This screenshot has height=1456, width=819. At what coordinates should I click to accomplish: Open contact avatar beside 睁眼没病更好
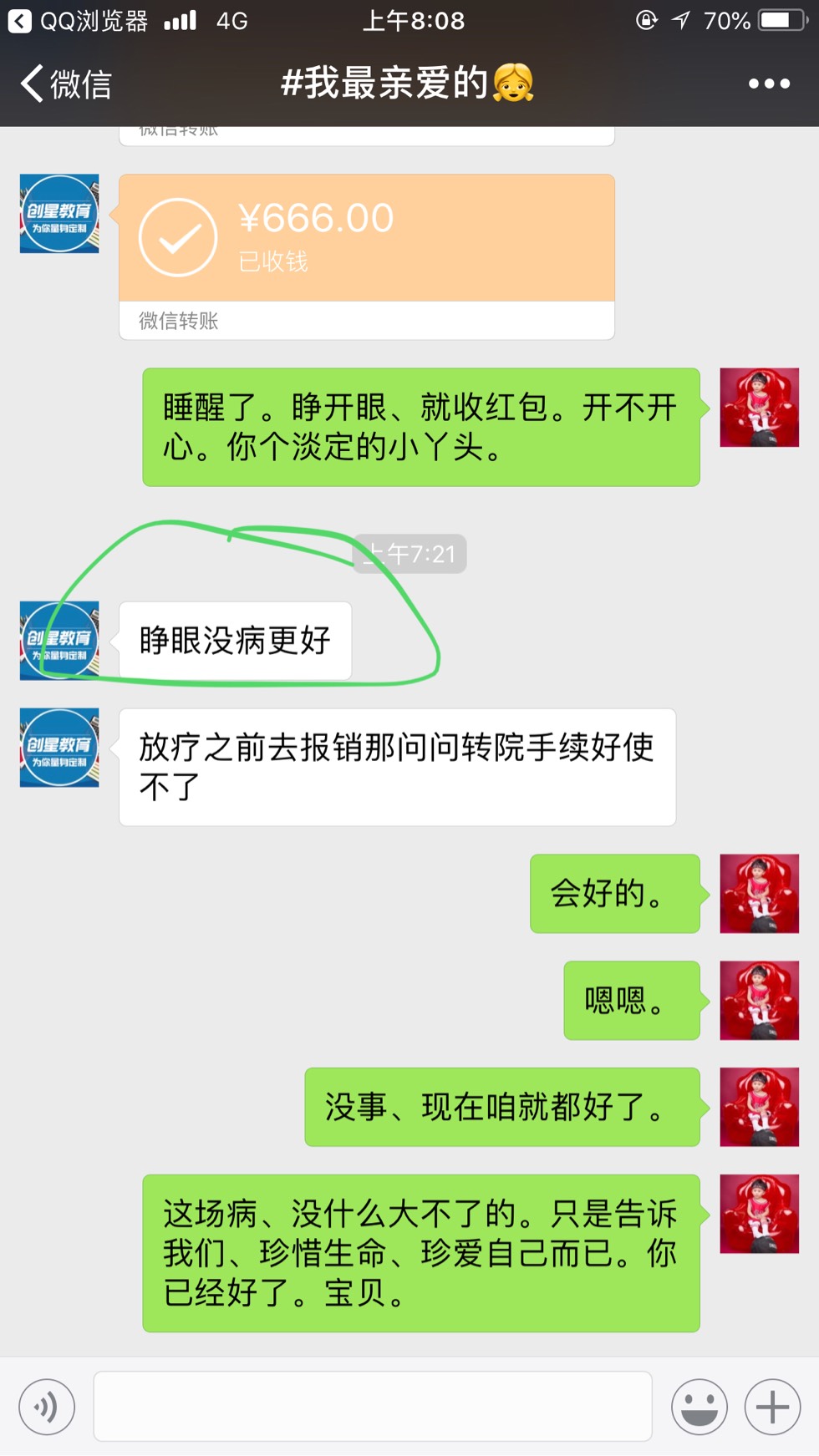[x=59, y=641]
